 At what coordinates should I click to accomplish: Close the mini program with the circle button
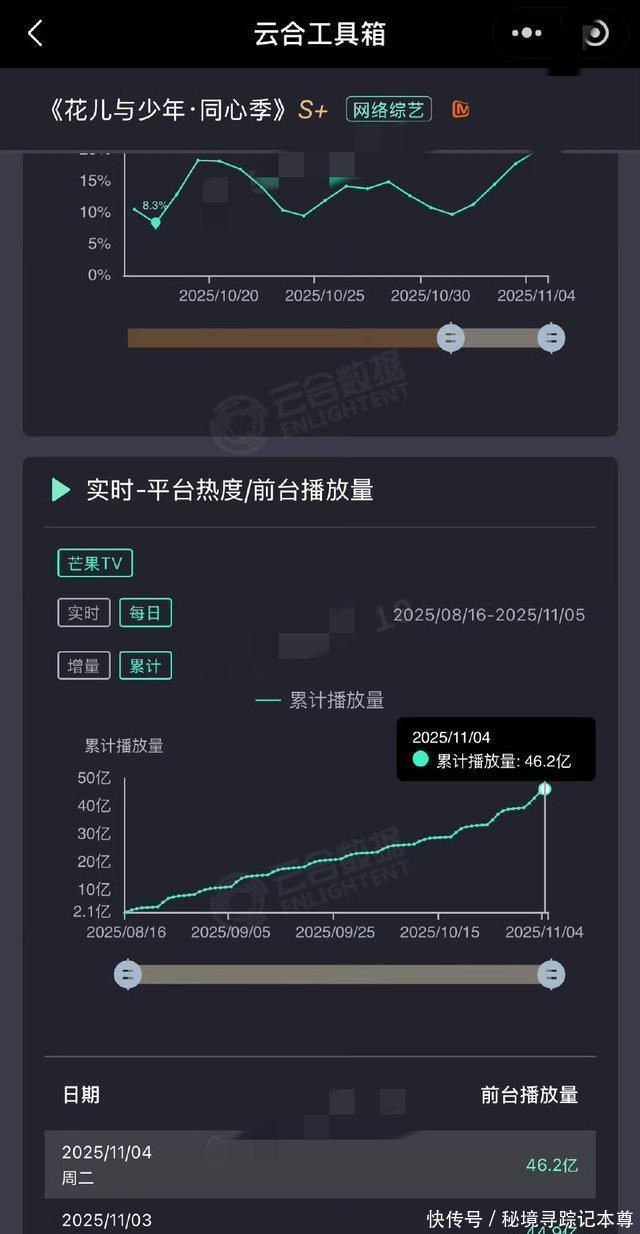pos(595,33)
